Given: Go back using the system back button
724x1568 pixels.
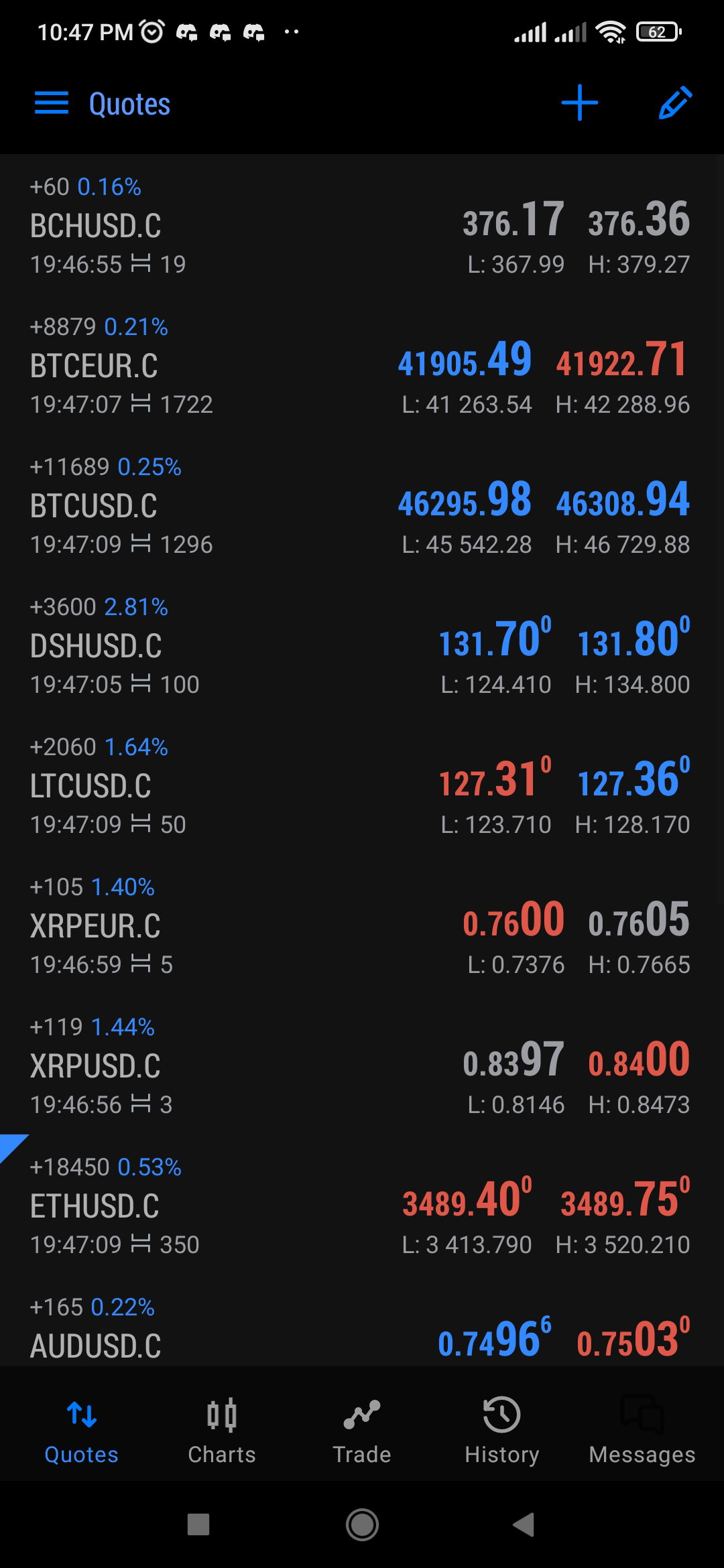Looking at the screenshot, I should [524, 1524].
